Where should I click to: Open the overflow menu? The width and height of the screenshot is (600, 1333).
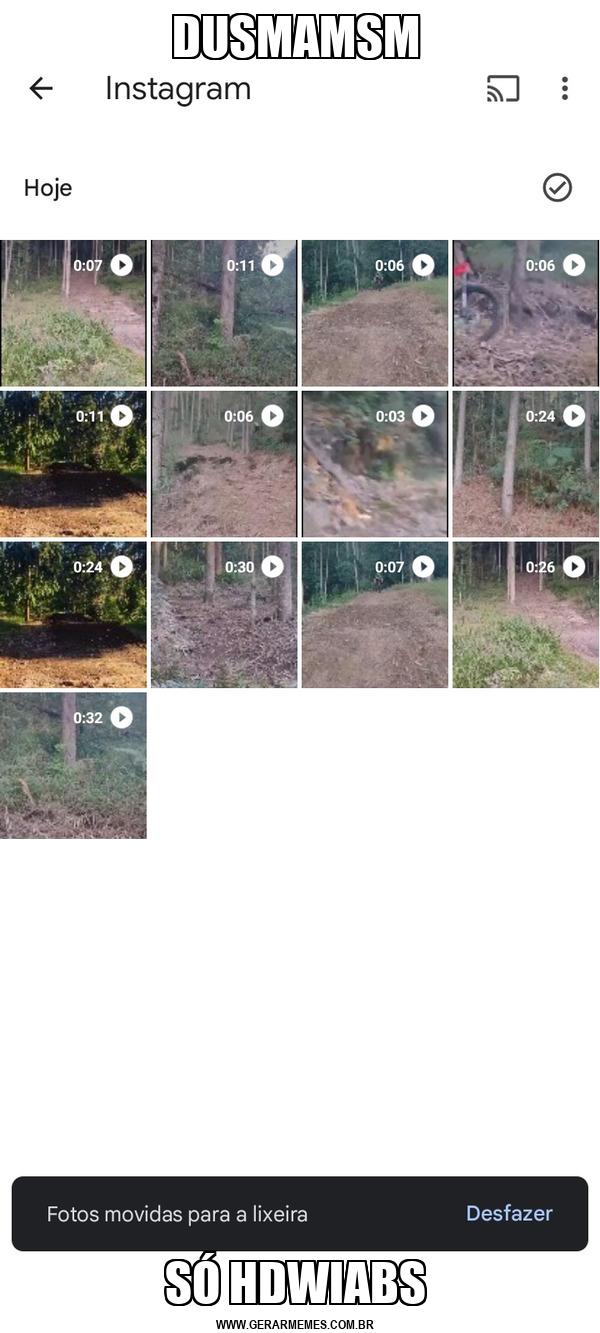point(564,88)
